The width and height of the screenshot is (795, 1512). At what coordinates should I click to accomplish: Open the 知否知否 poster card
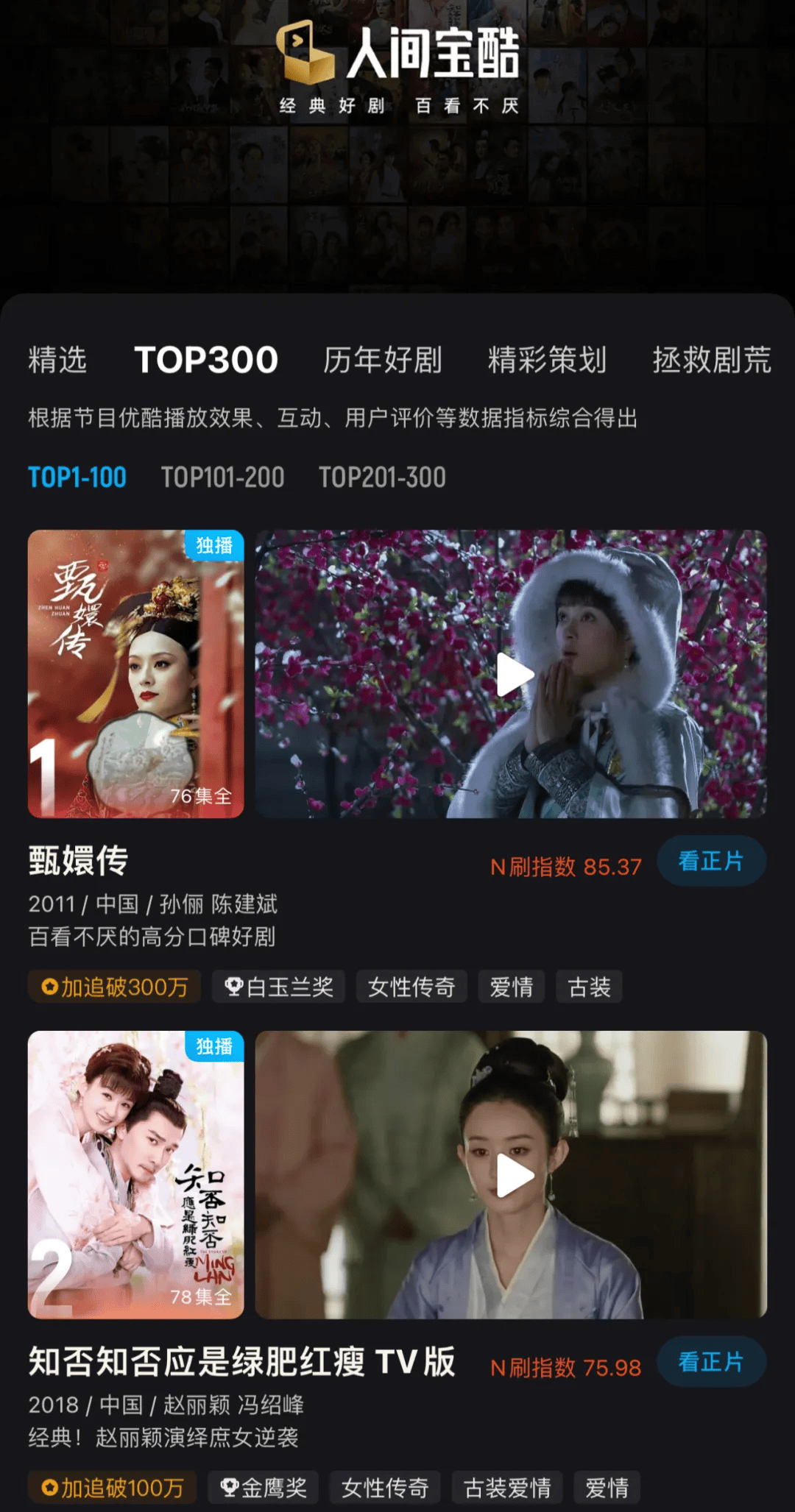pos(135,1174)
